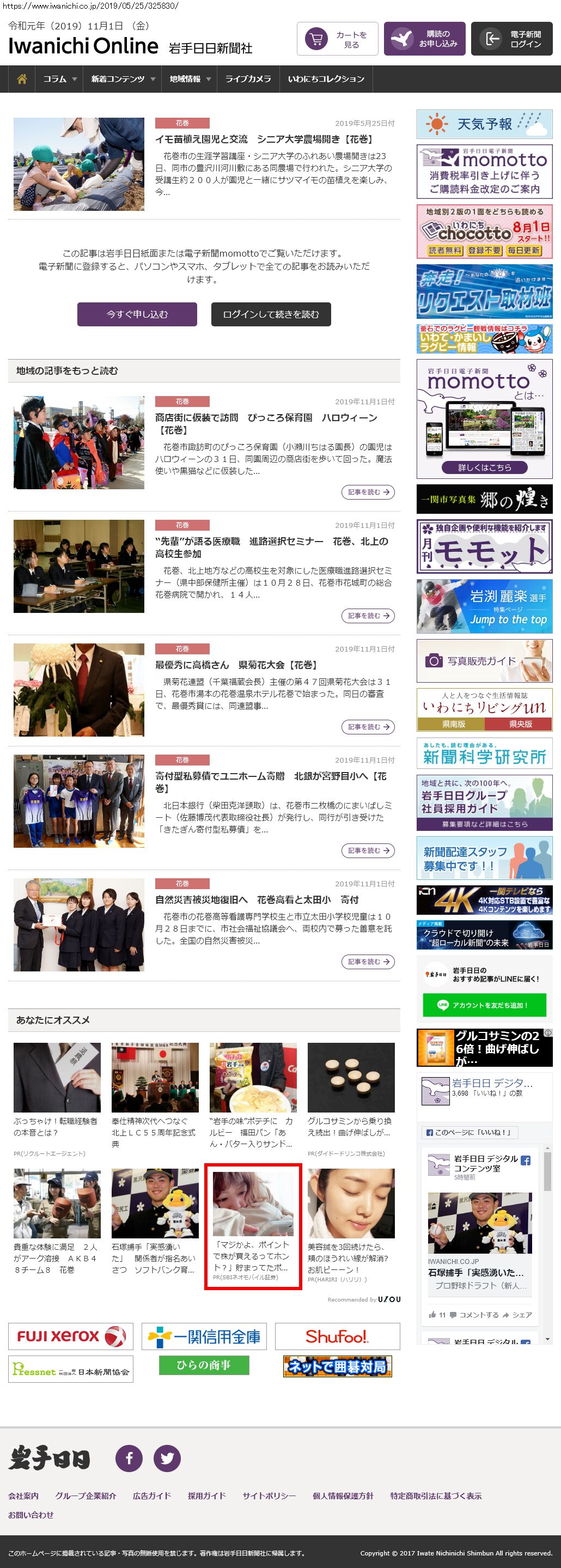The width and height of the screenshot is (561, 1568).
Task: Open the Twitter icon in the footer
Action: tap(167, 1458)
